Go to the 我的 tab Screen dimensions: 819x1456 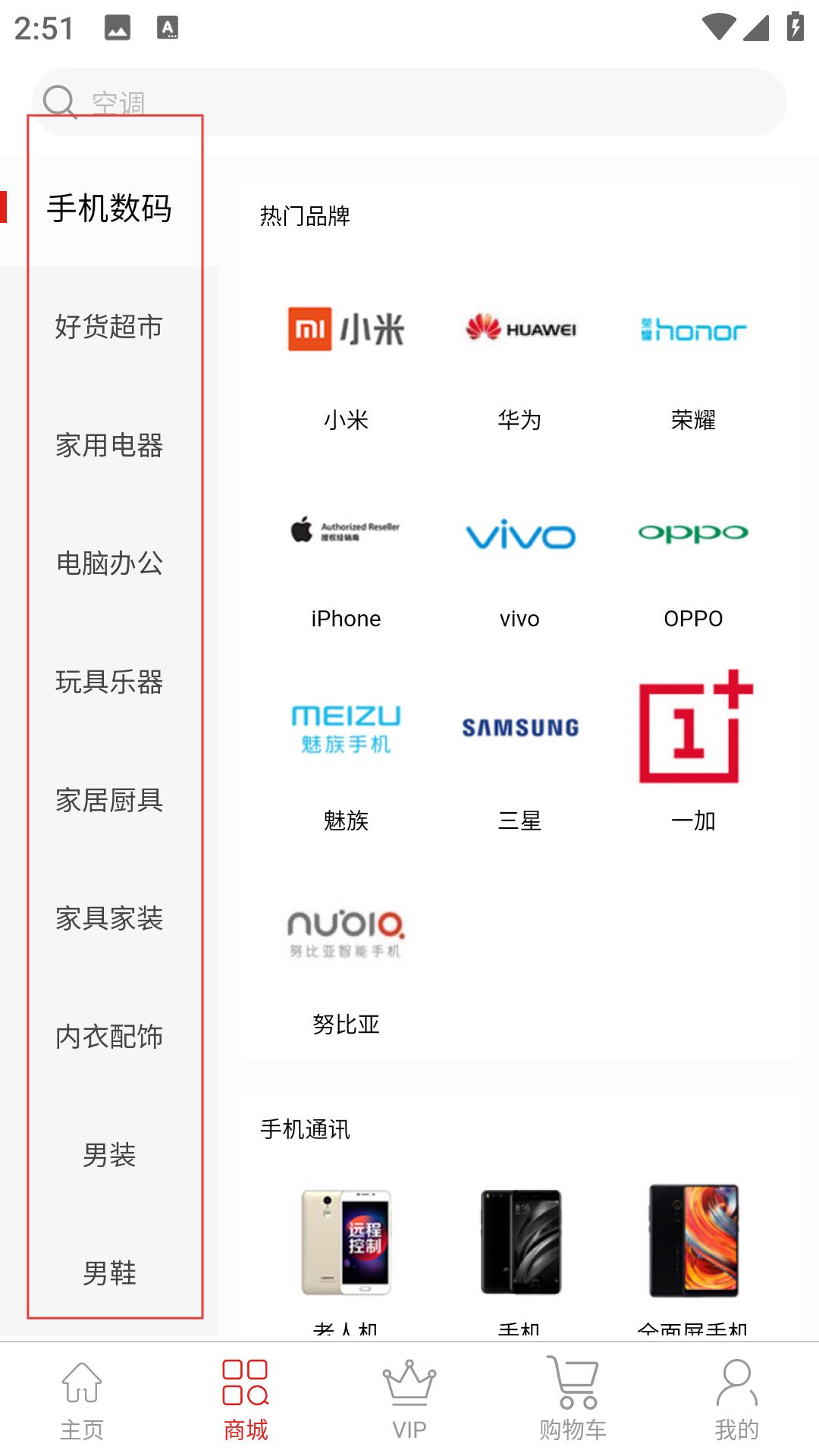click(x=736, y=1400)
